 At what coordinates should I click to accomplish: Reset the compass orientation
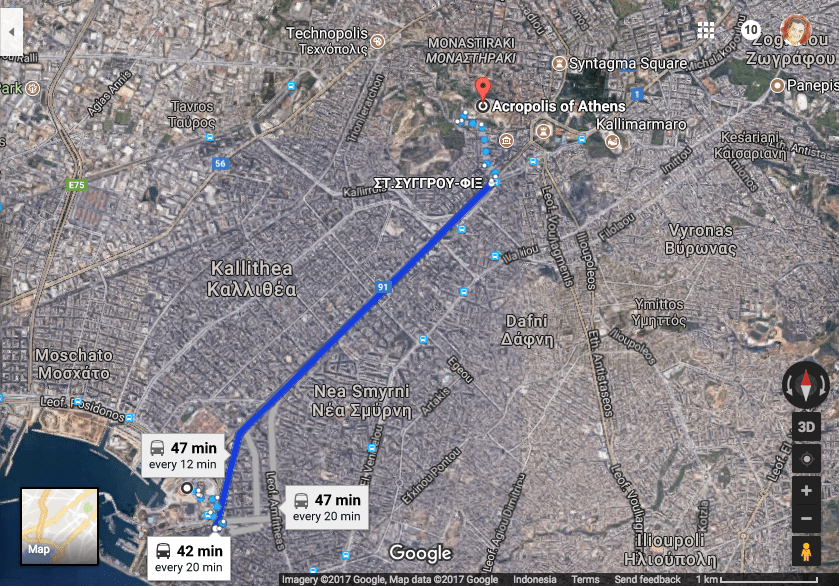(806, 385)
